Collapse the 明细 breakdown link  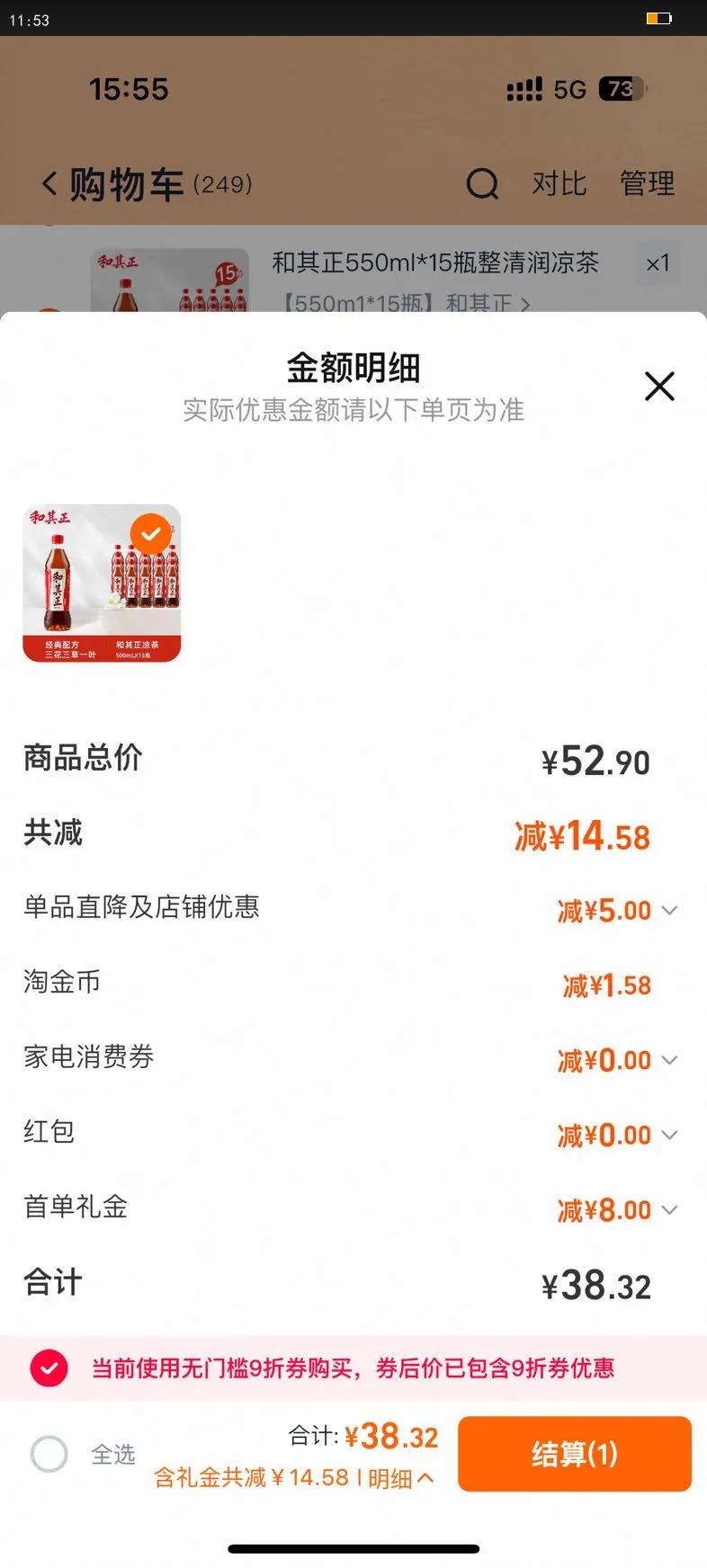(400, 1478)
